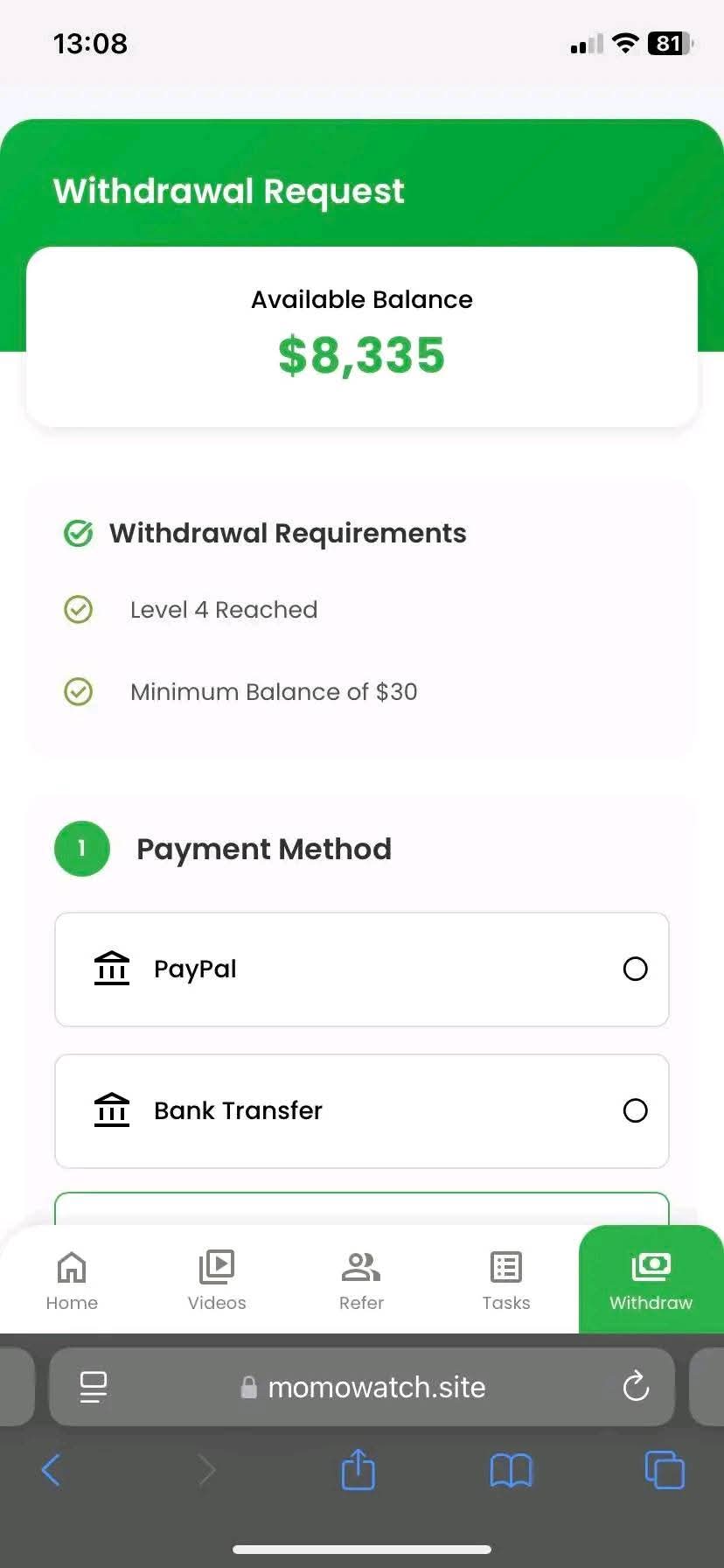Go back to the previous page
The width and height of the screenshot is (724, 1568).
pyautogui.click(x=52, y=1470)
